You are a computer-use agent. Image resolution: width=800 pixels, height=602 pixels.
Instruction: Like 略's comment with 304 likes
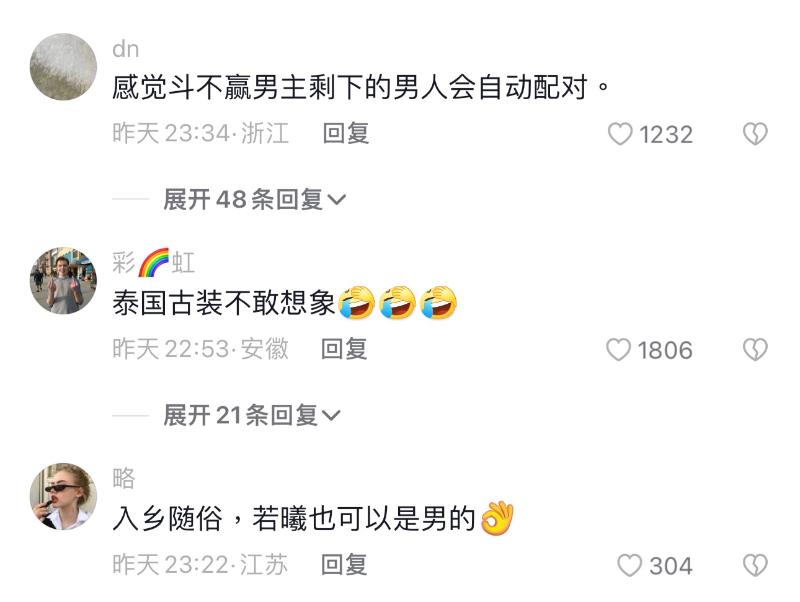coord(629,566)
